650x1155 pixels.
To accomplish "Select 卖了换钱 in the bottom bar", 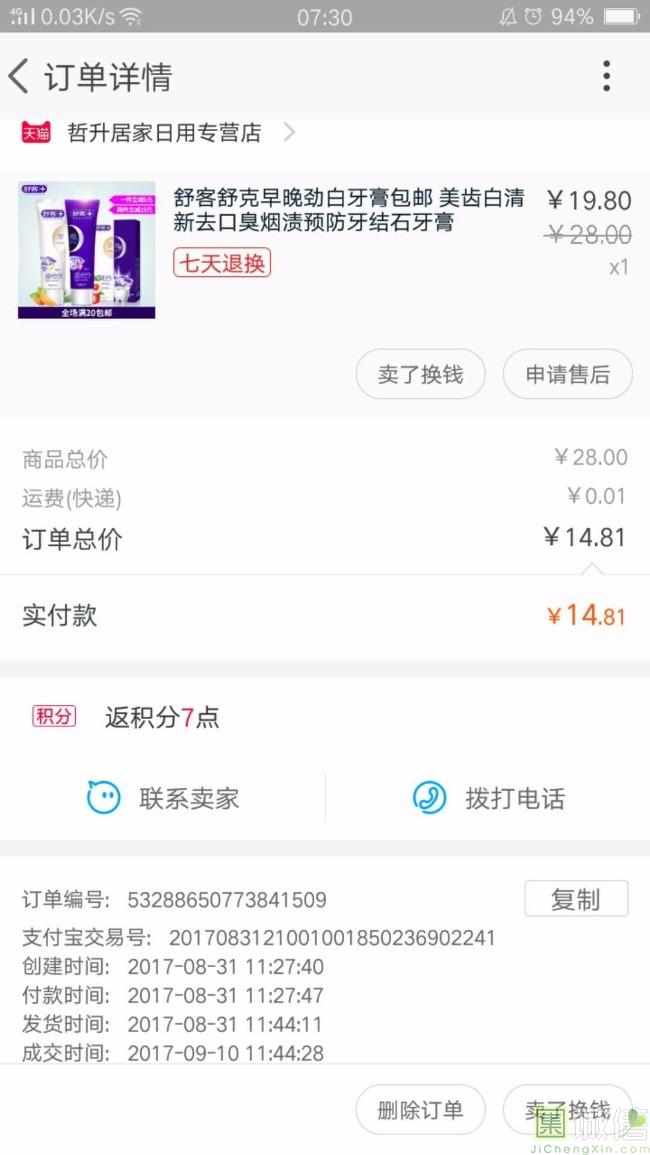I will tap(567, 1110).
